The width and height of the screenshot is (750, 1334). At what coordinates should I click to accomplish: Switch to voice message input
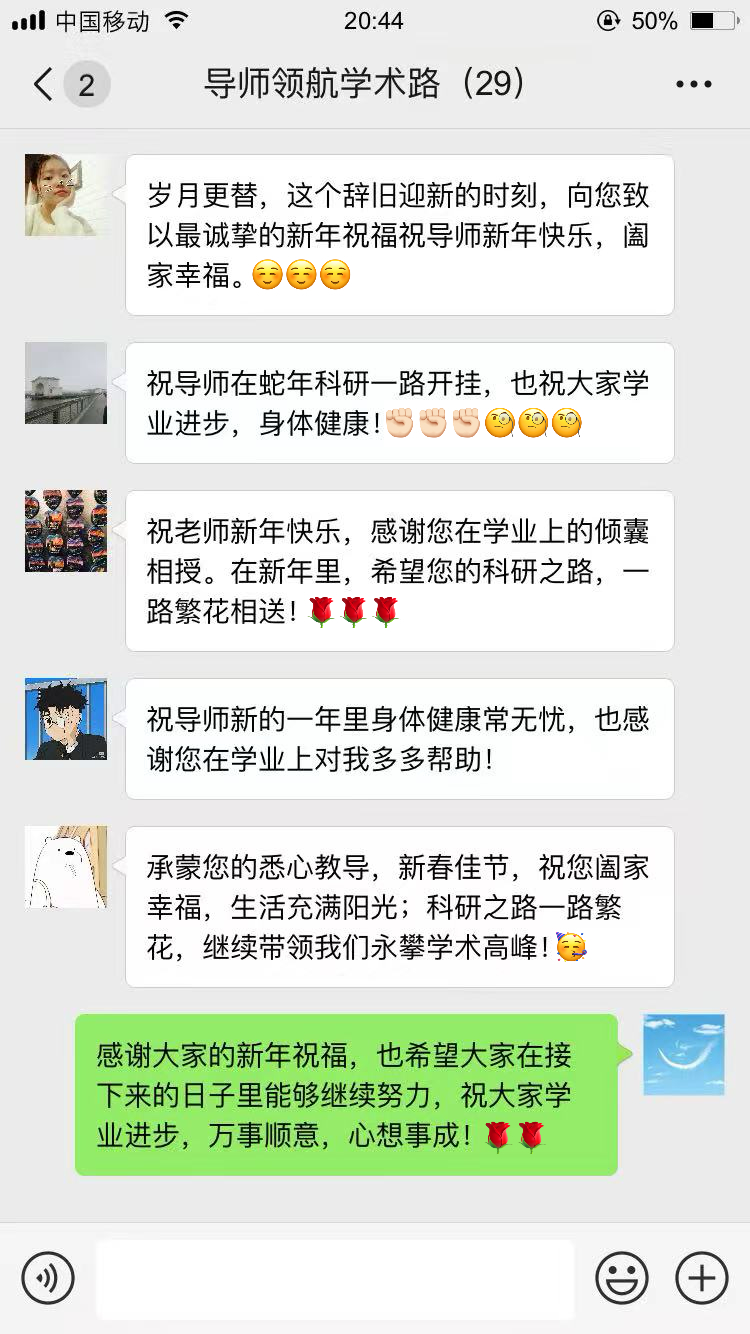(x=48, y=1277)
